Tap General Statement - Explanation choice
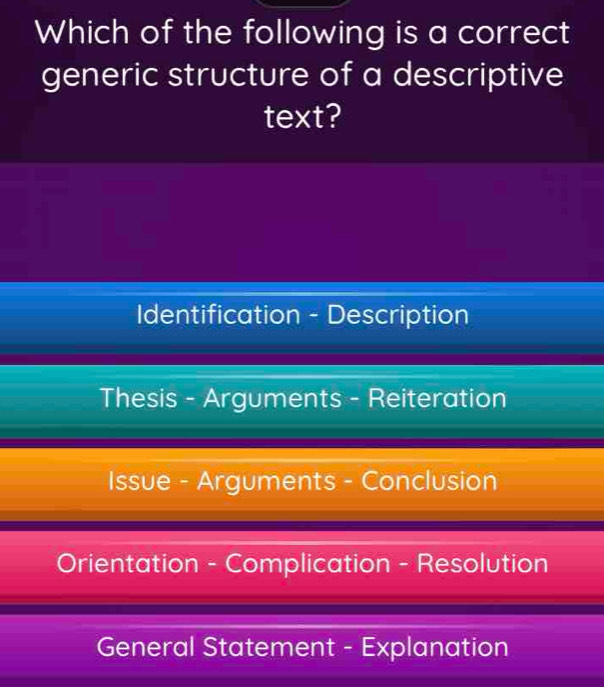 302,646
